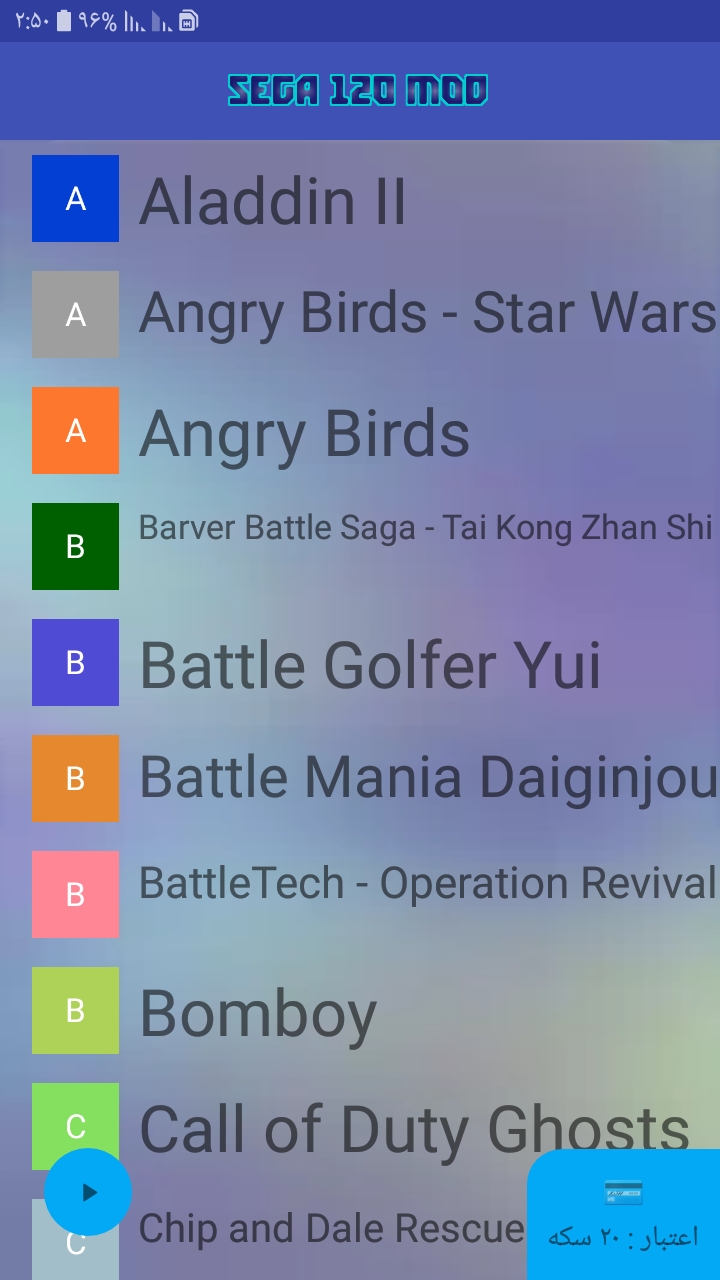Open the Aladdin II game
Screen dimensions: 720x1280
272,200
